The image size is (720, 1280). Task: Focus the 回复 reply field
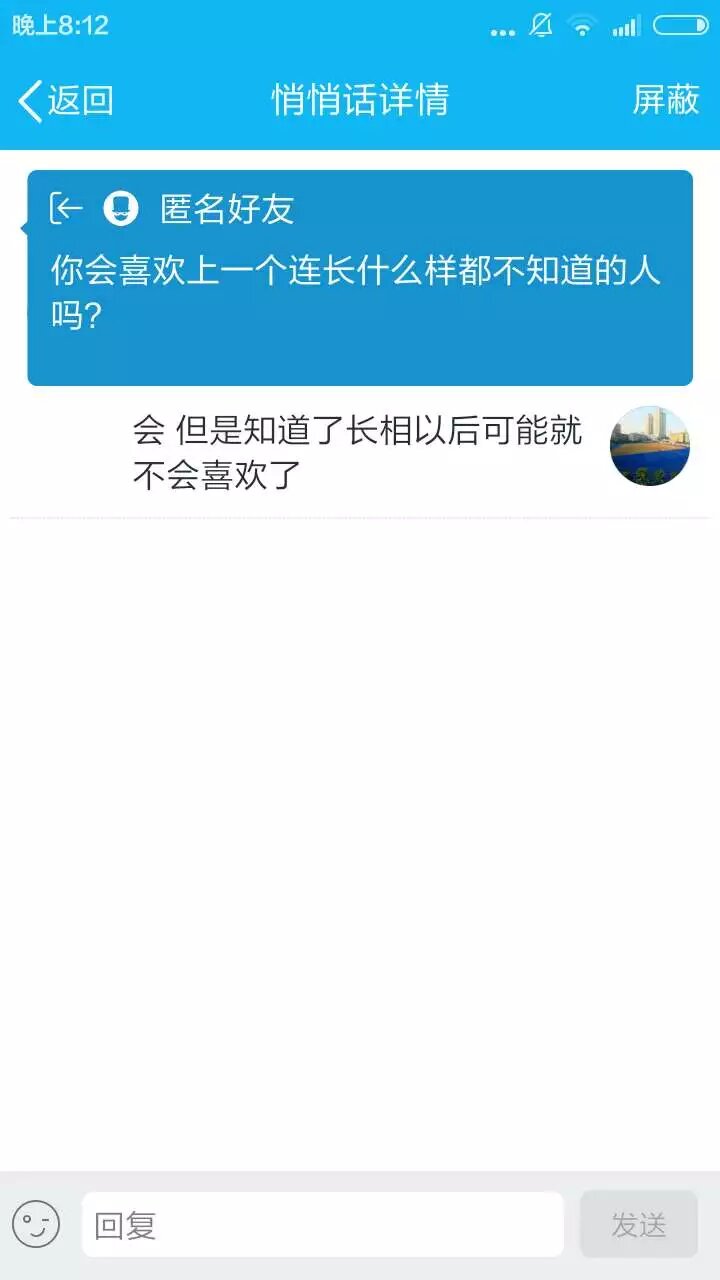point(322,1224)
